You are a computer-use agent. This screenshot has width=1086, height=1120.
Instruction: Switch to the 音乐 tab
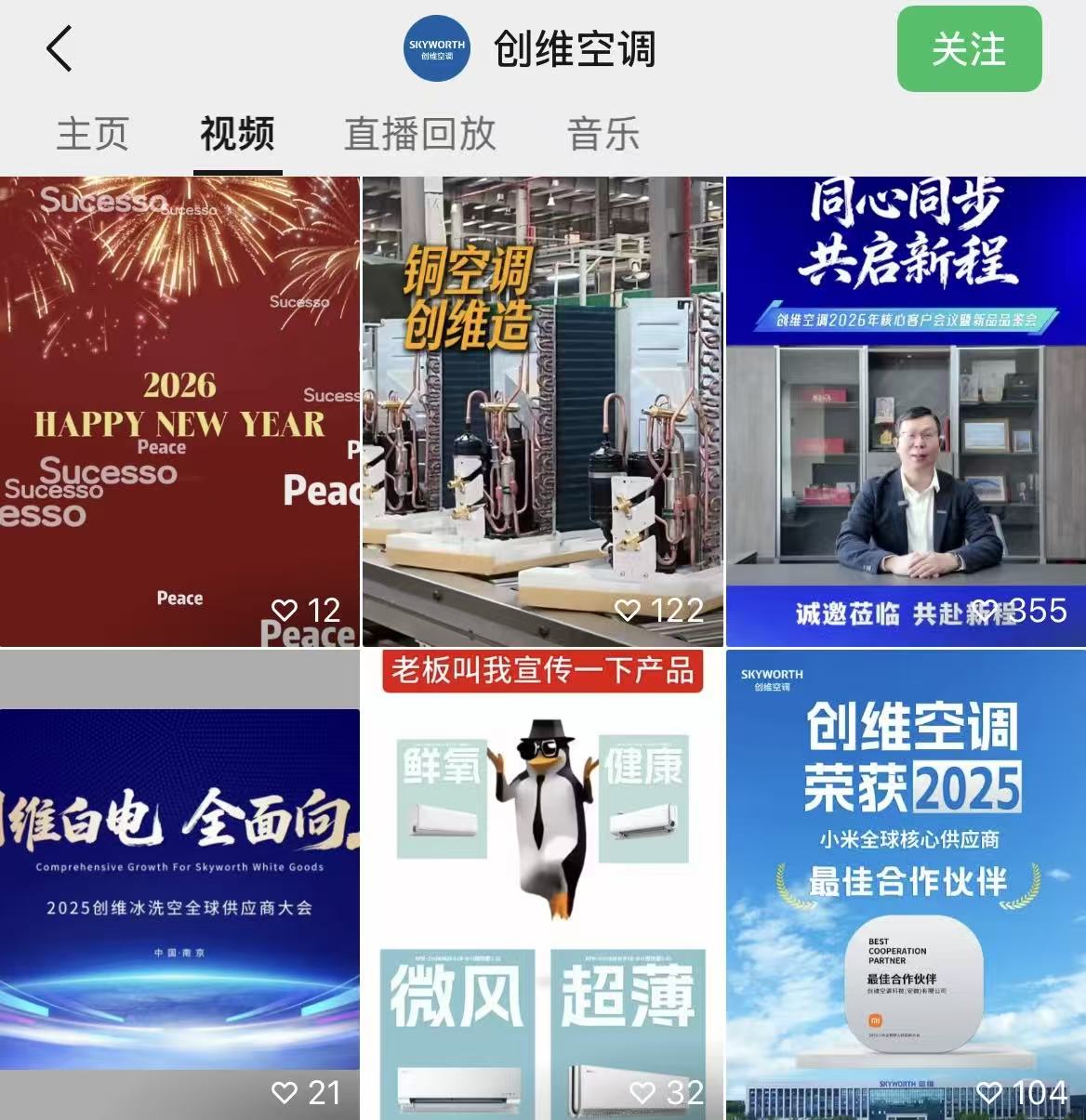pyautogui.click(x=603, y=136)
